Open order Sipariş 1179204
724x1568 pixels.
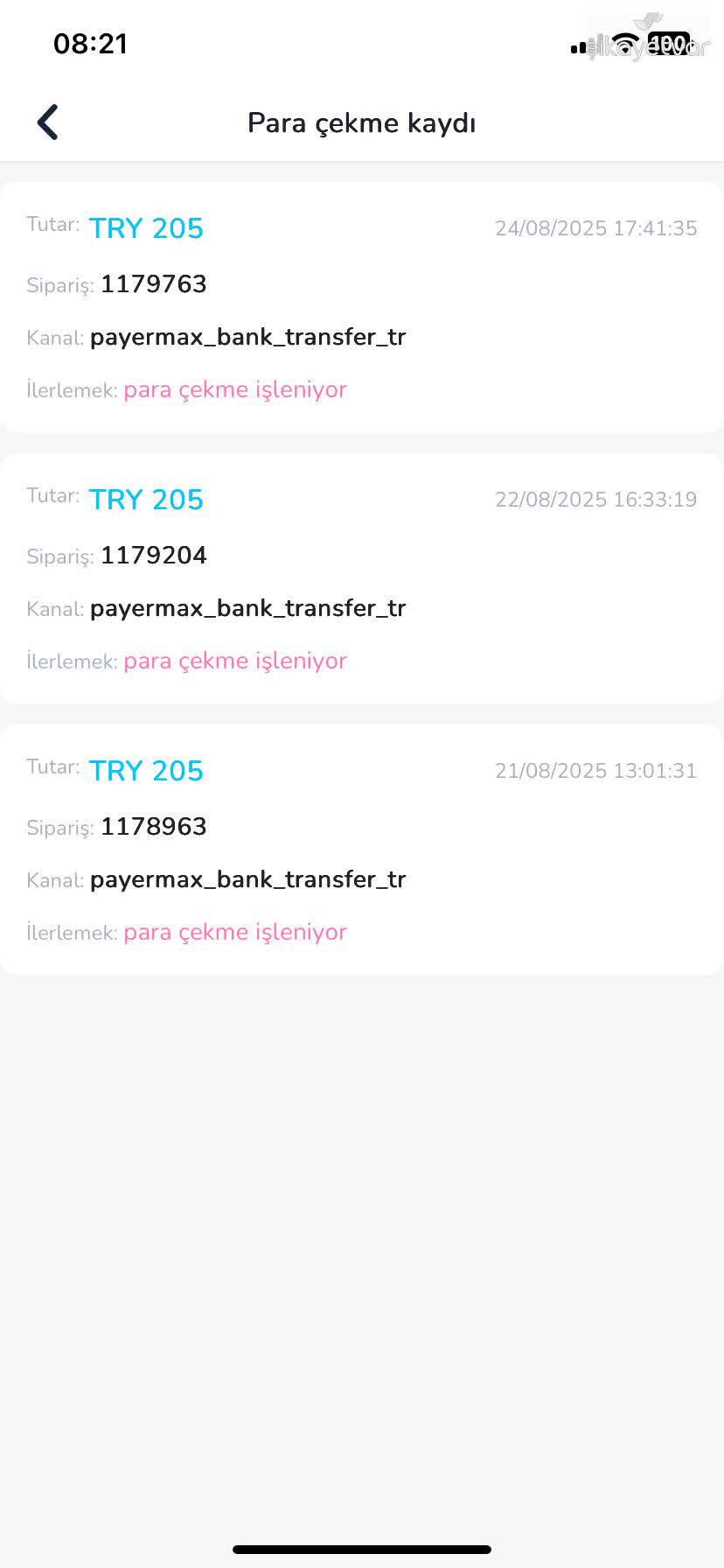click(153, 556)
